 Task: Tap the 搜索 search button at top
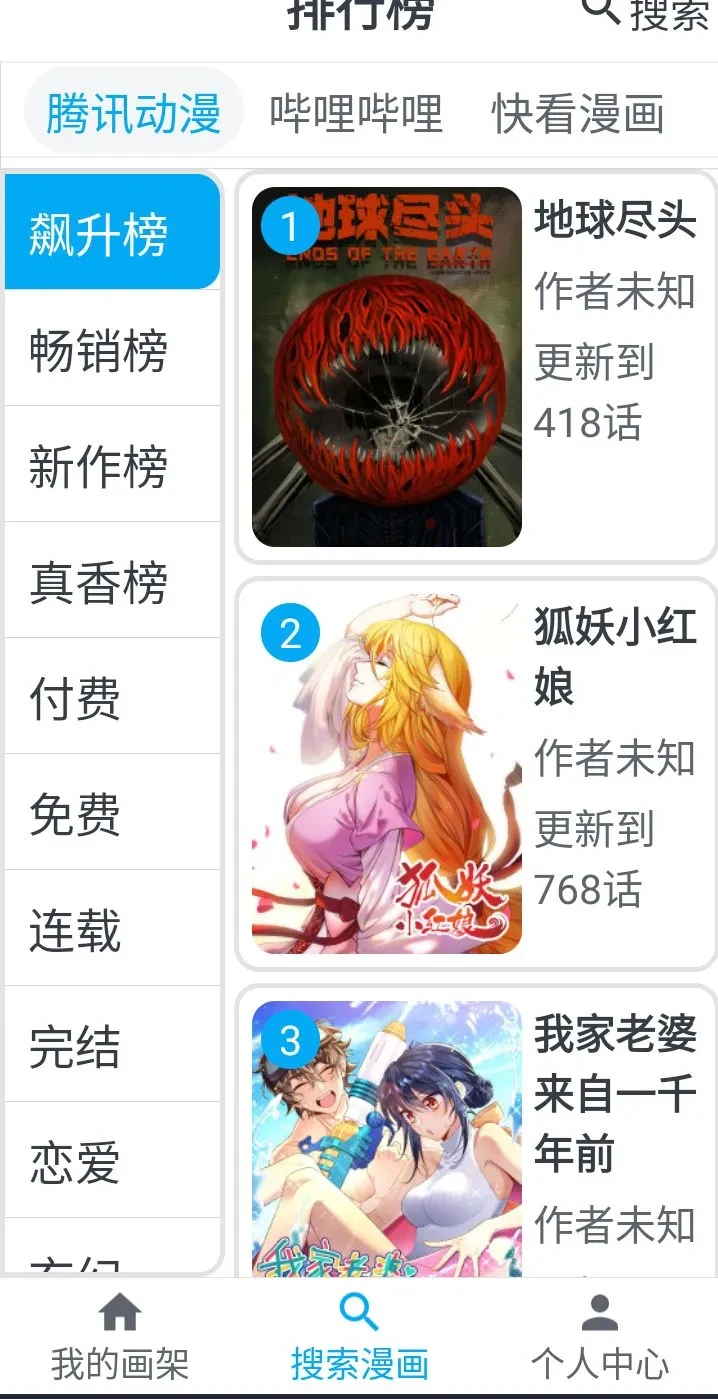click(x=647, y=14)
